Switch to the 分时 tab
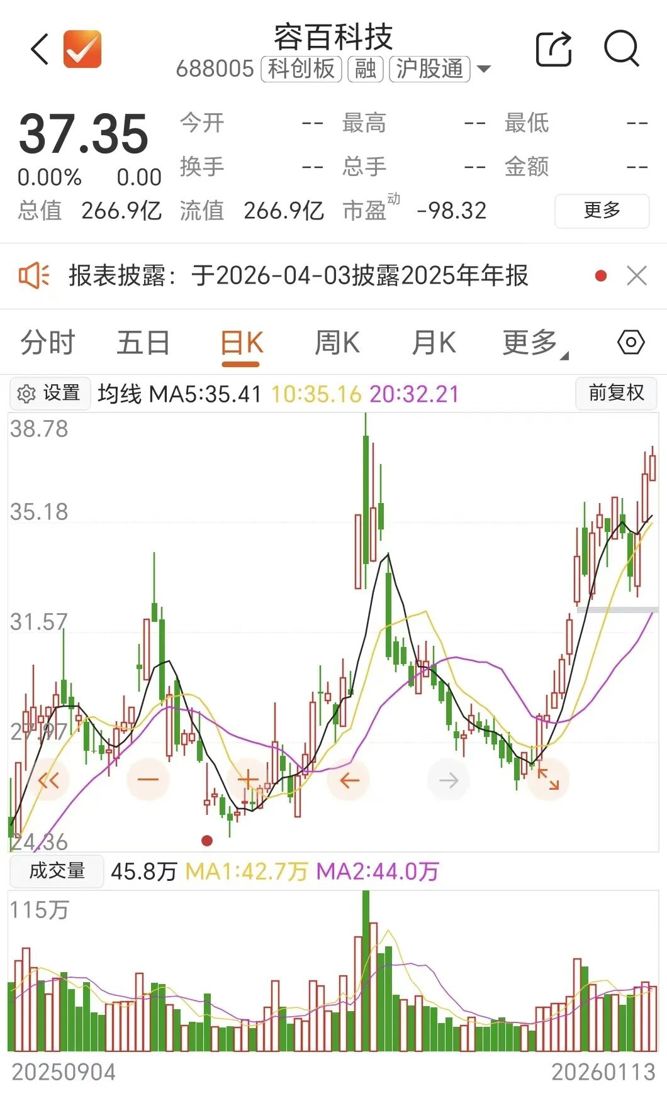 [48, 343]
